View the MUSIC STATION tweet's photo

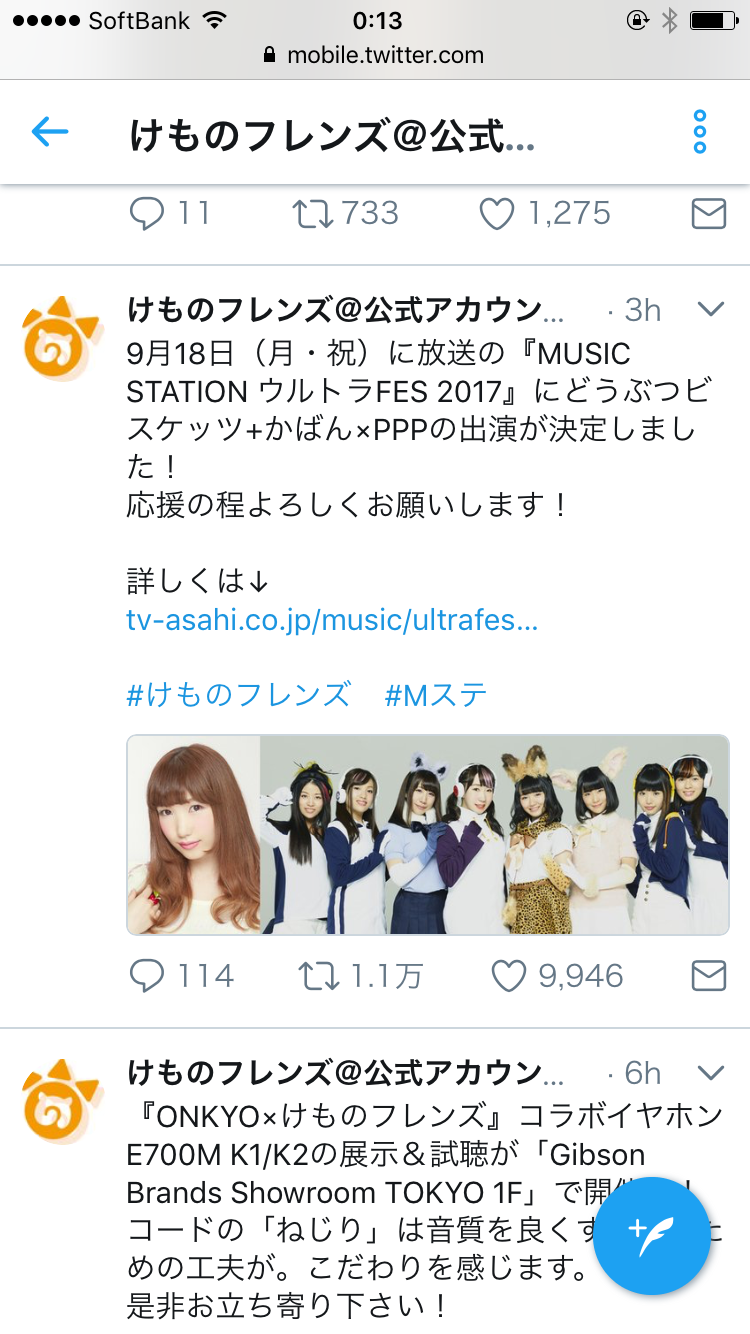click(x=427, y=835)
